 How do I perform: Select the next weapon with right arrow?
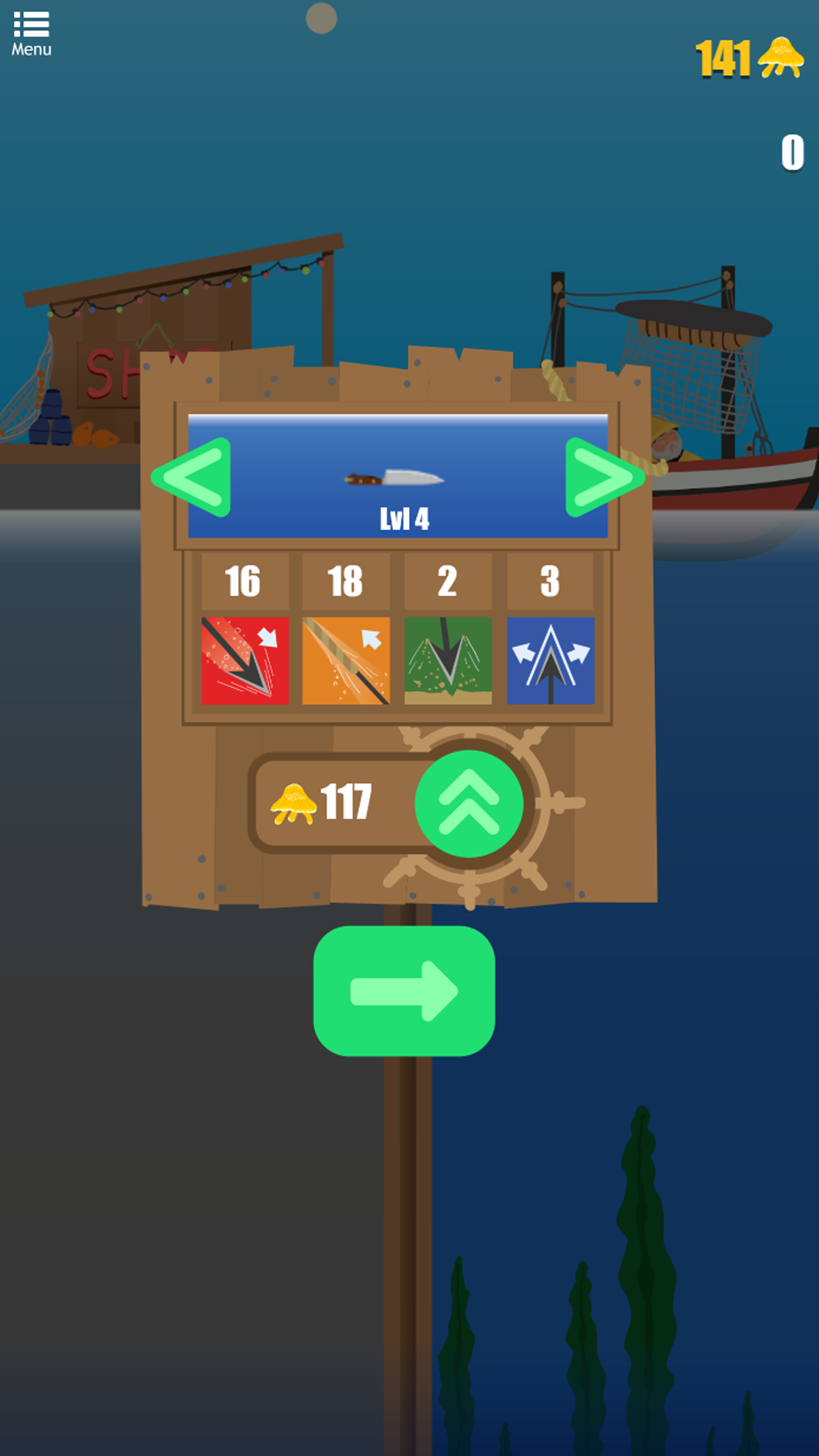tap(603, 477)
